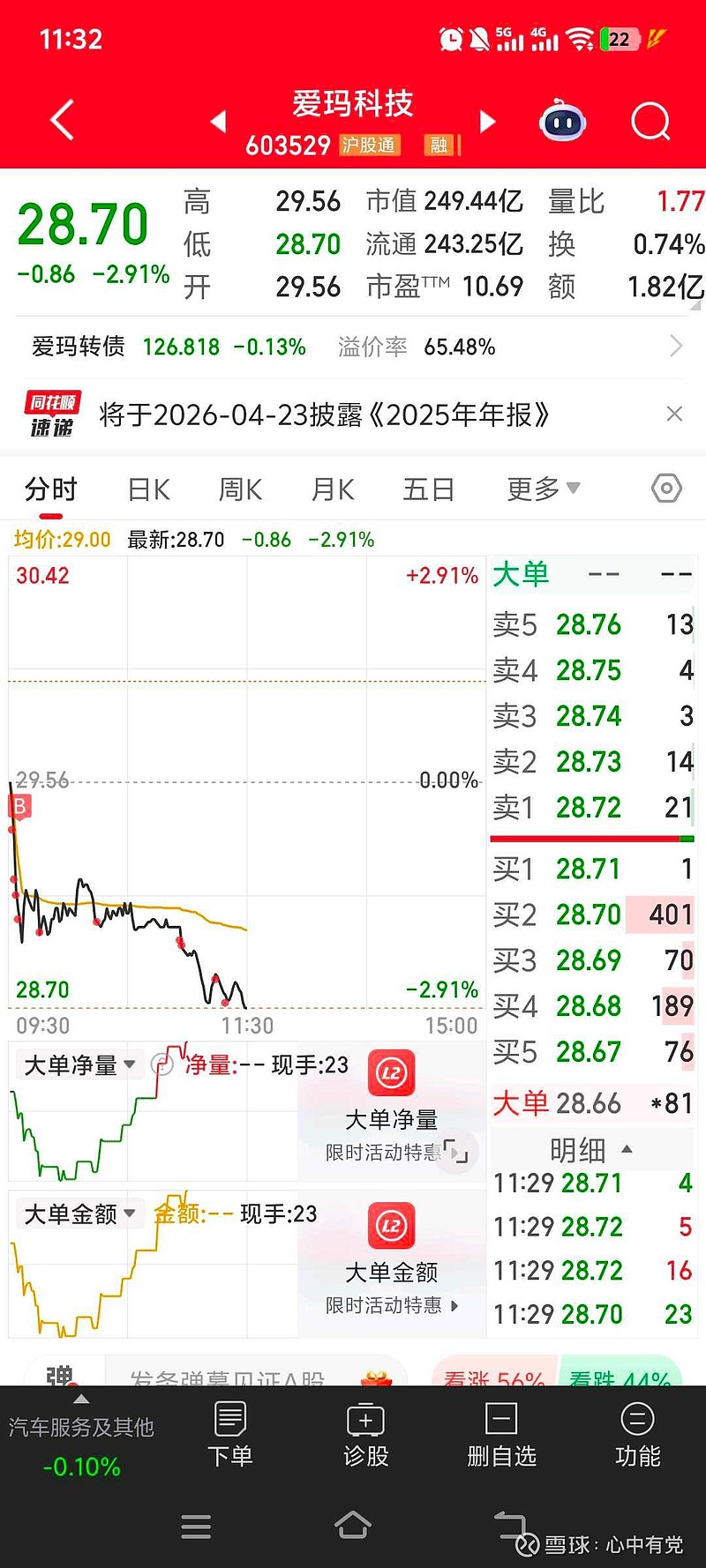Tap the next-stock right arrow beside 爱玛科技
The width and height of the screenshot is (706, 1568).
(x=487, y=122)
